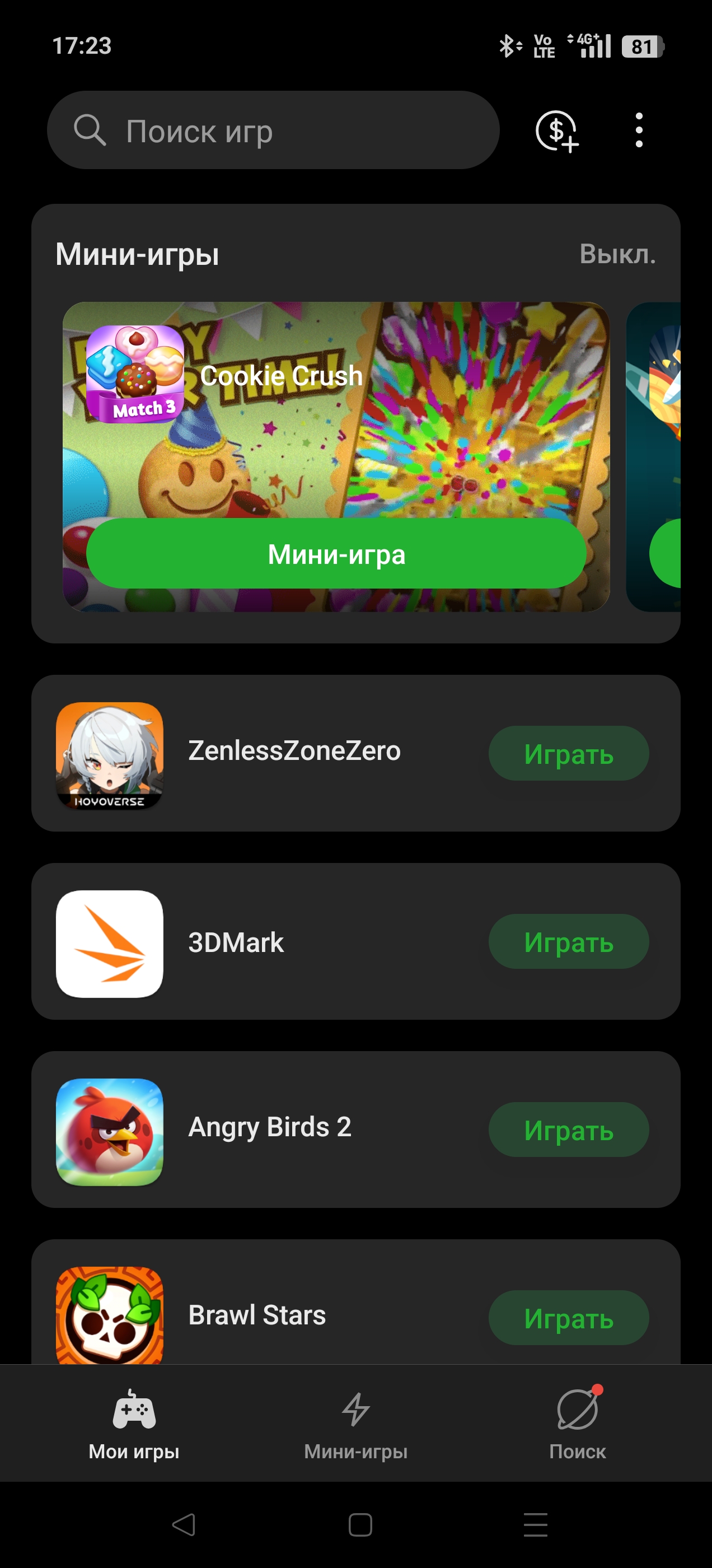This screenshot has width=712, height=1568.
Task: Play 3DMark with its Играть button
Action: click(x=568, y=942)
